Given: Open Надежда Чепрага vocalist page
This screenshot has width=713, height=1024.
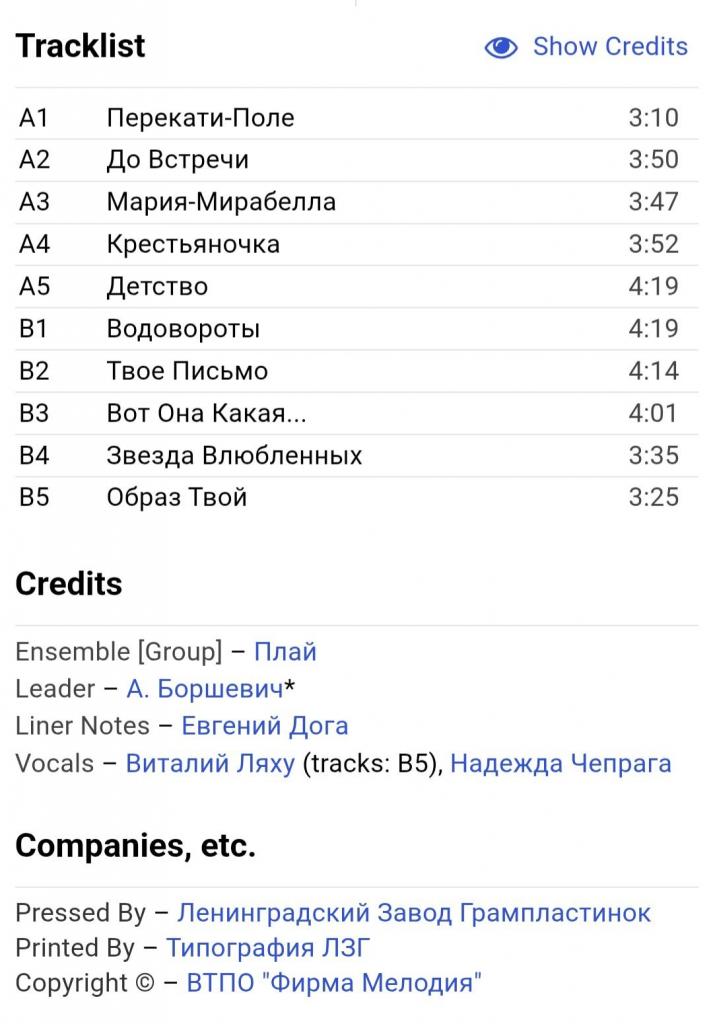Looking at the screenshot, I should [560, 764].
